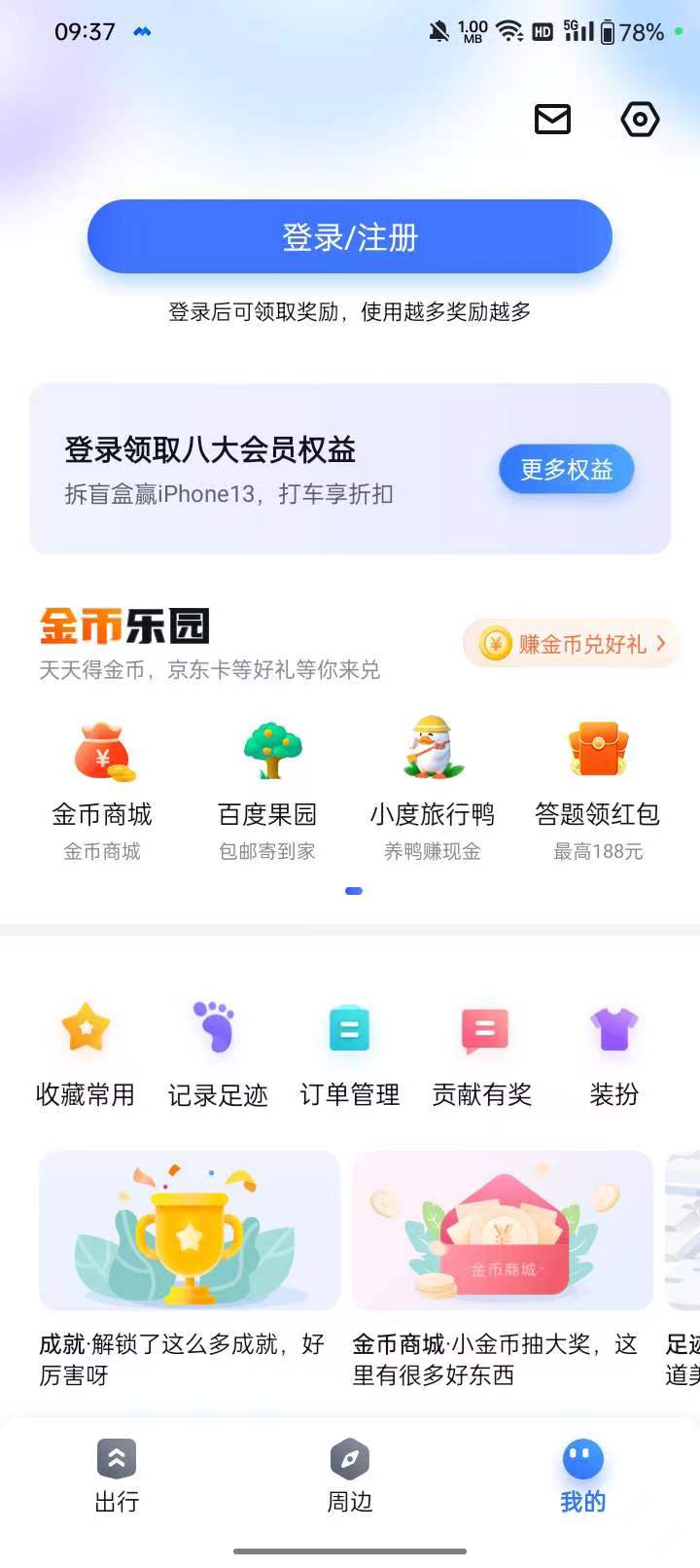Open 订单管理 order management
This screenshot has width=700, height=1568.
(x=349, y=1028)
